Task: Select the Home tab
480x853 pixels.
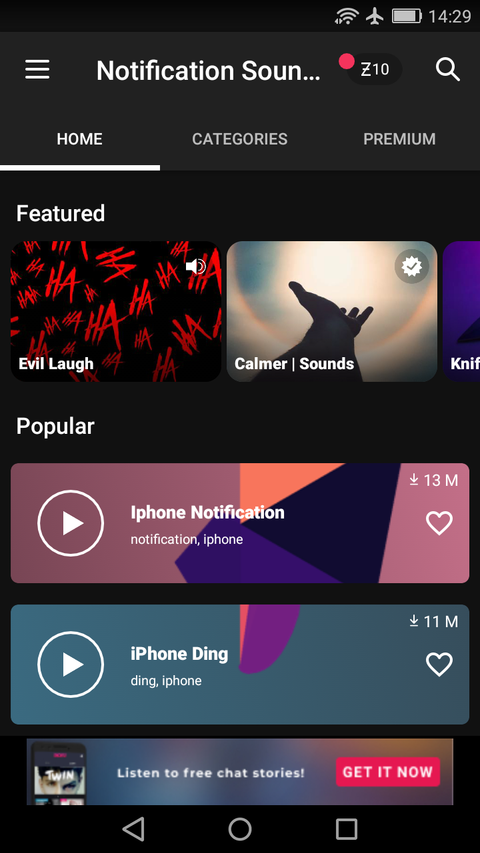Action: coord(79,139)
